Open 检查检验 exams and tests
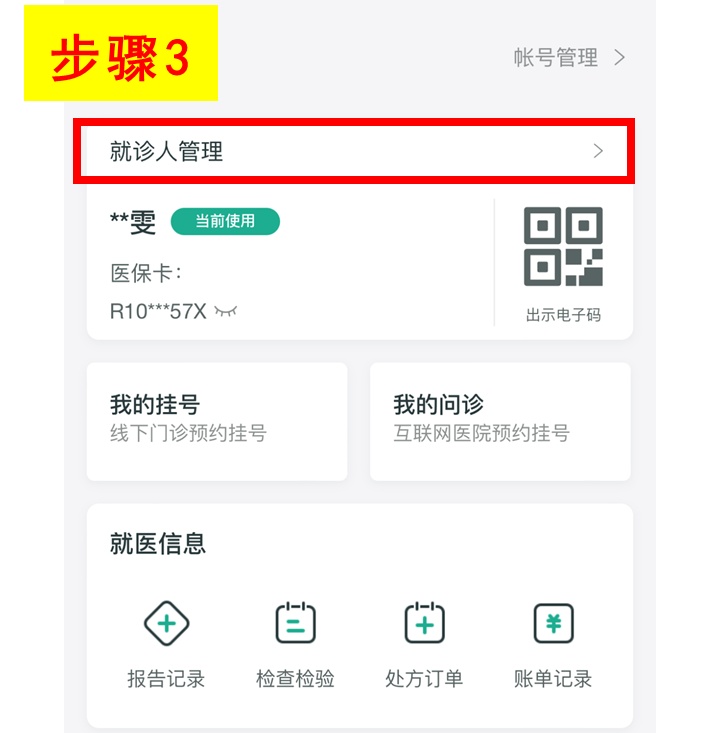Viewport: 720px width, 733px height. [x=295, y=645]
